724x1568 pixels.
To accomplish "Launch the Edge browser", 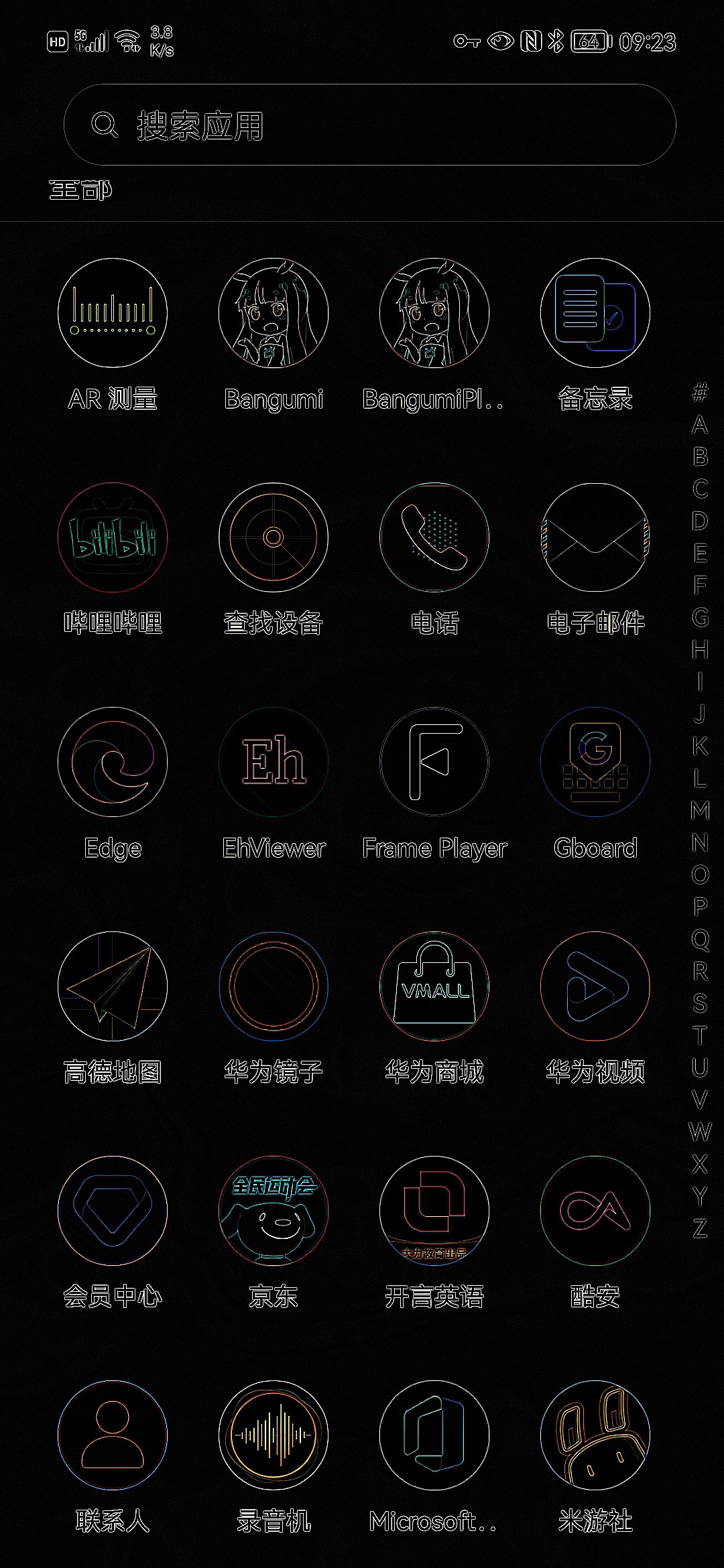I will pos(113,762).
